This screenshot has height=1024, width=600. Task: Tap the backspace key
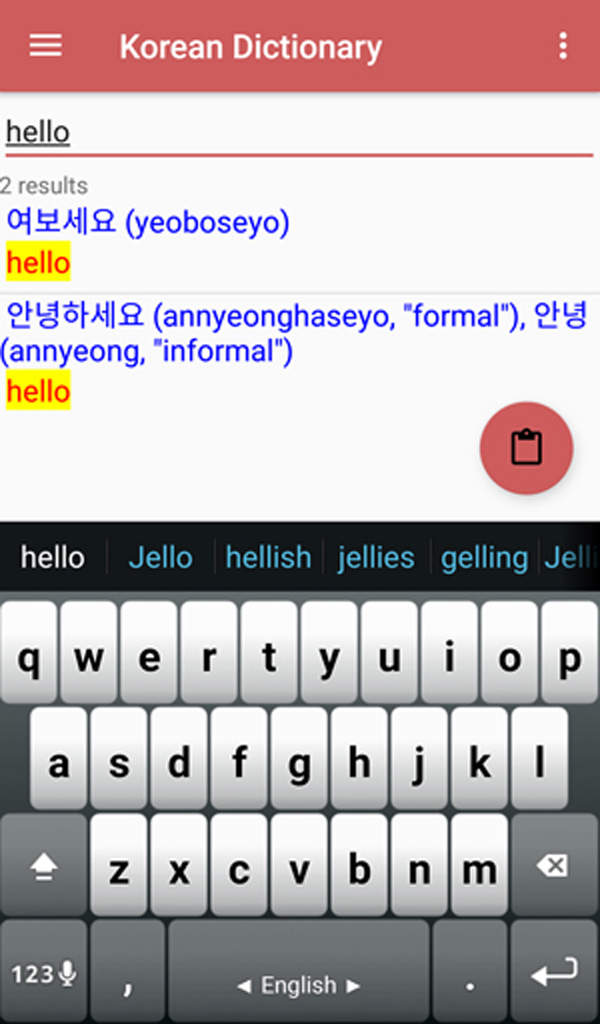[553, 866]
